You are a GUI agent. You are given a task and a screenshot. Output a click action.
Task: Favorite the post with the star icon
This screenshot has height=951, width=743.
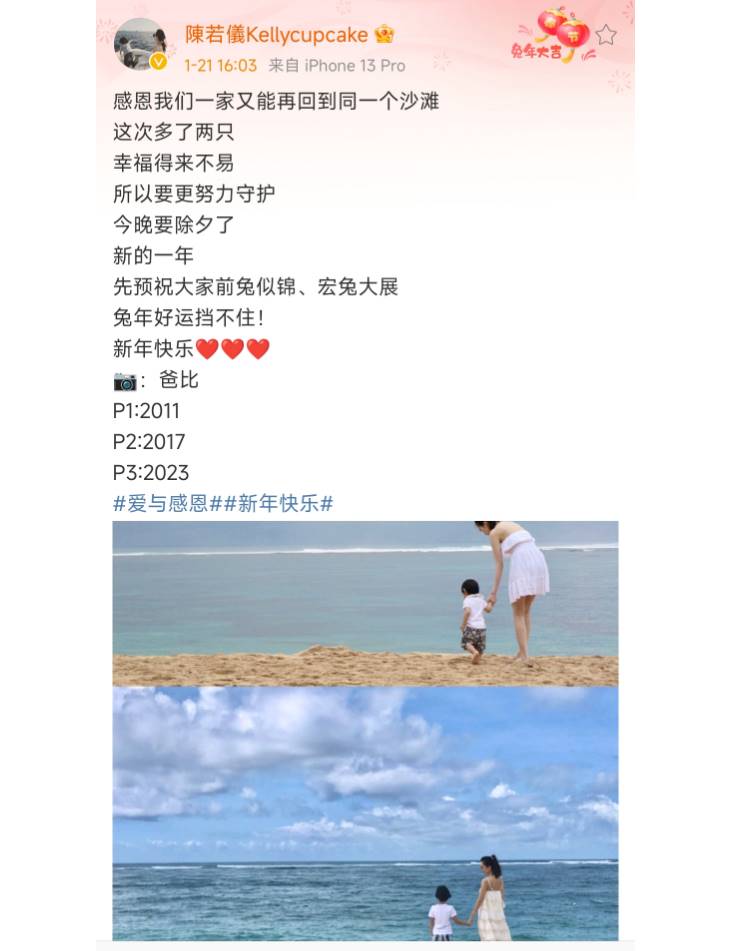(x=606, y=36)
